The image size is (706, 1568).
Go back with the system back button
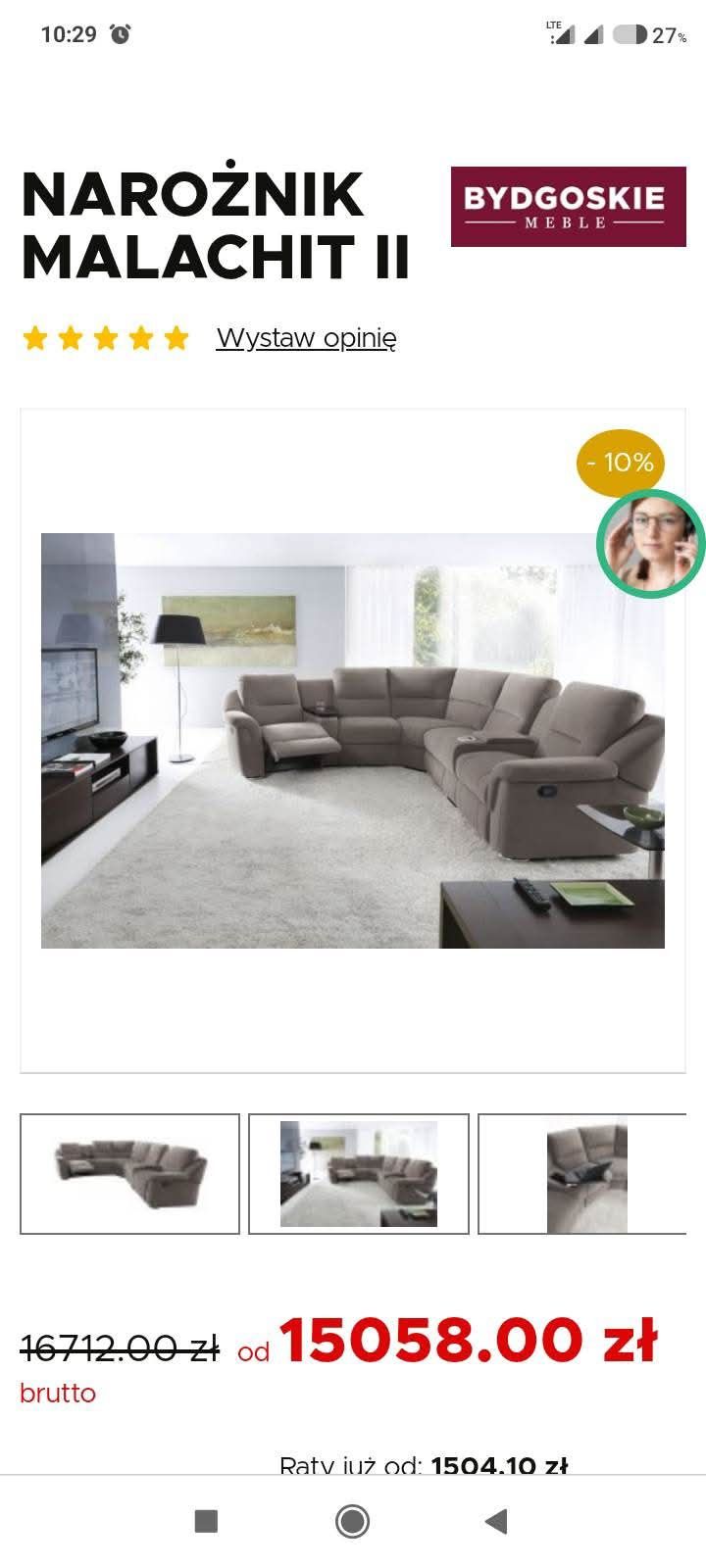point(497,1521)
